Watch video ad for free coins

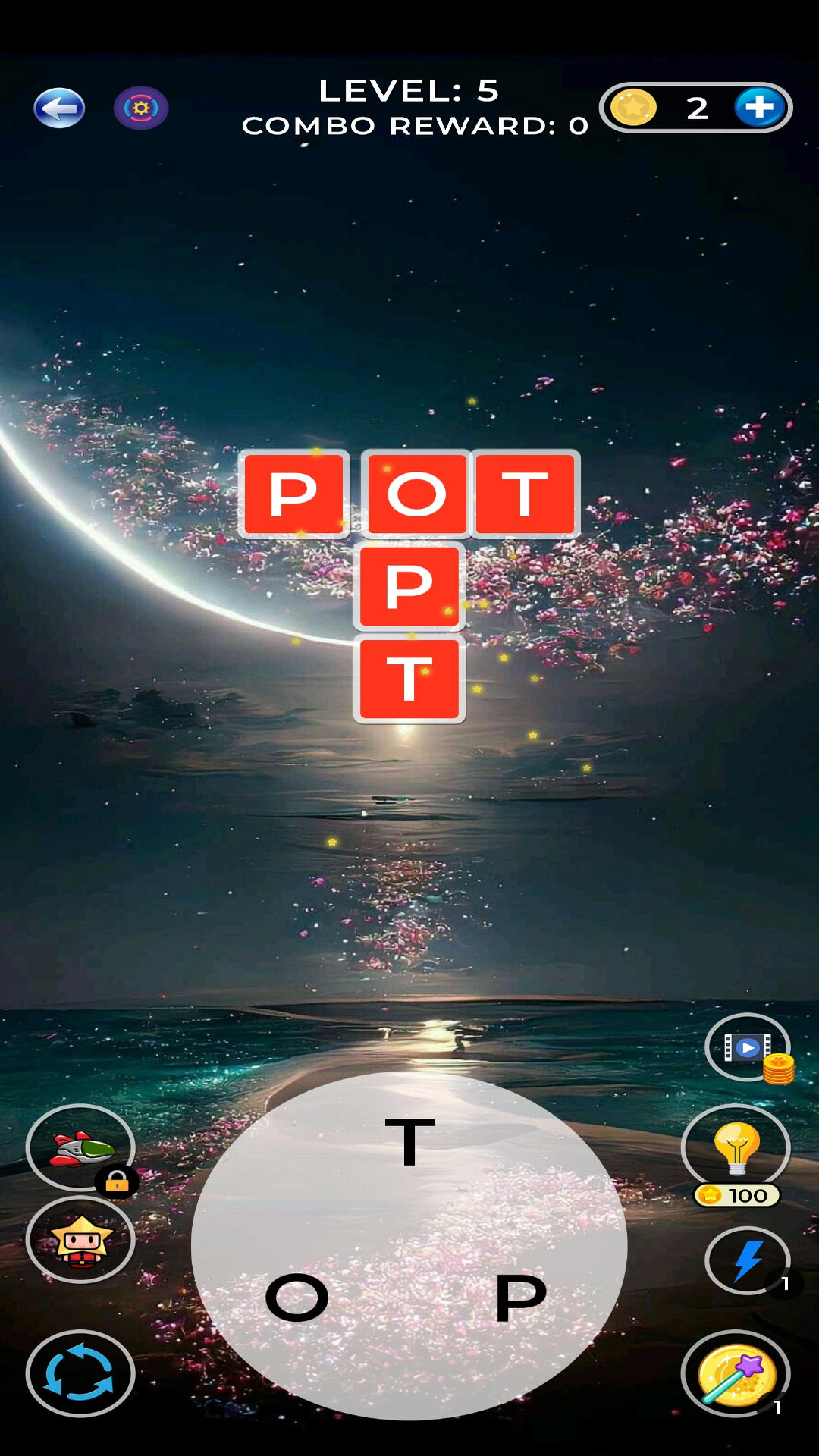pos(748,1047)
